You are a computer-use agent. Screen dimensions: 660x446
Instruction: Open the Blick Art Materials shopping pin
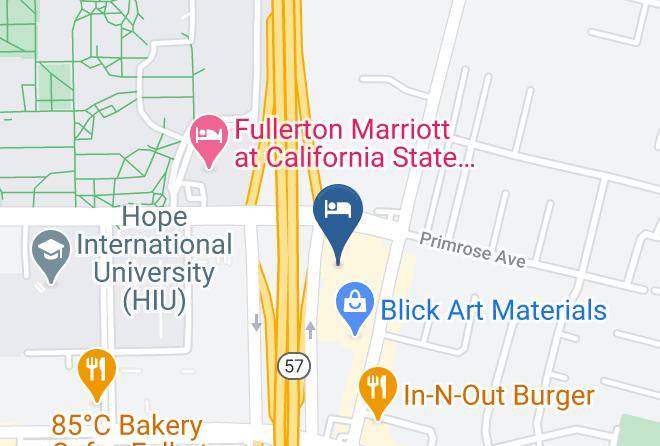pyautogui.click(x=355, y=306)
